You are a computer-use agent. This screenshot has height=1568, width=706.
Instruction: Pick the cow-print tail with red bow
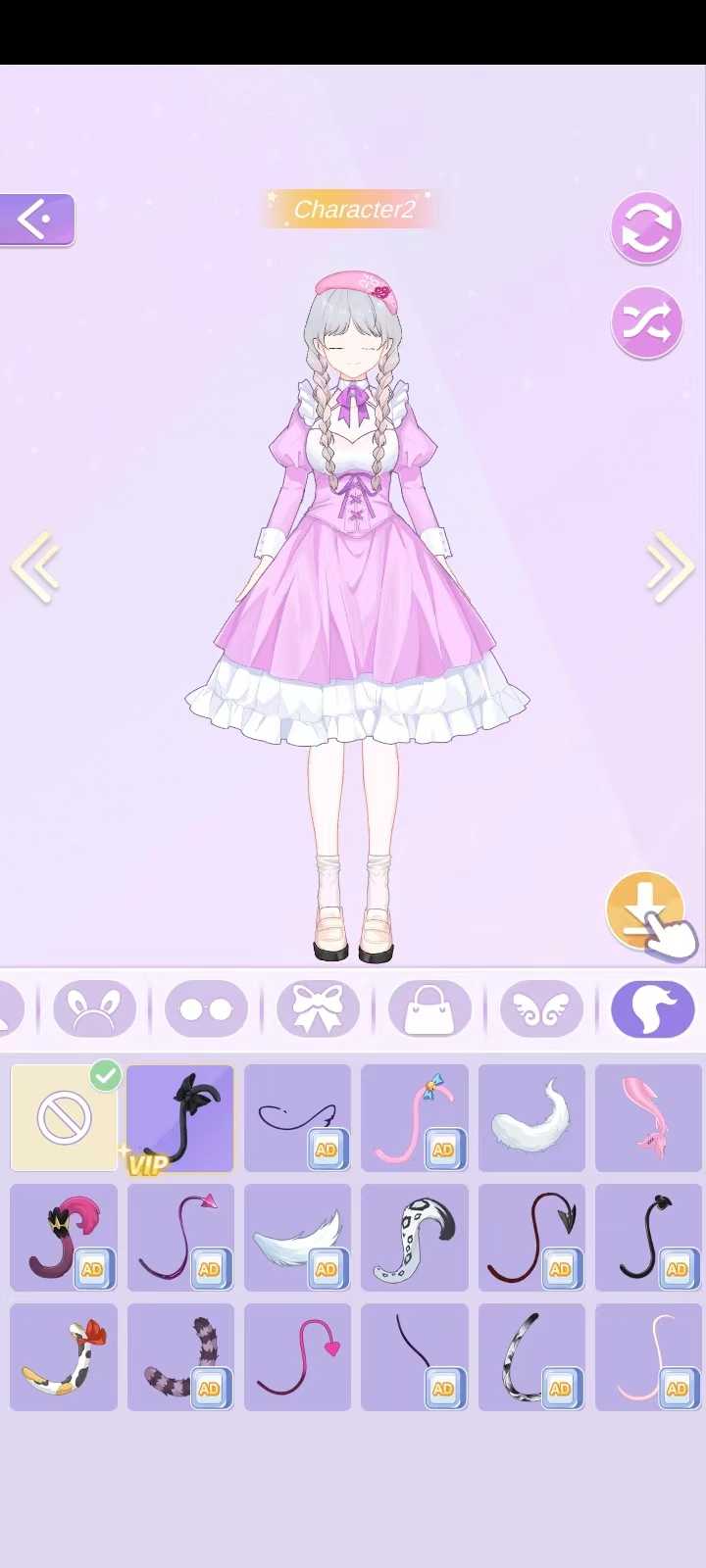tap(64, 1357)
